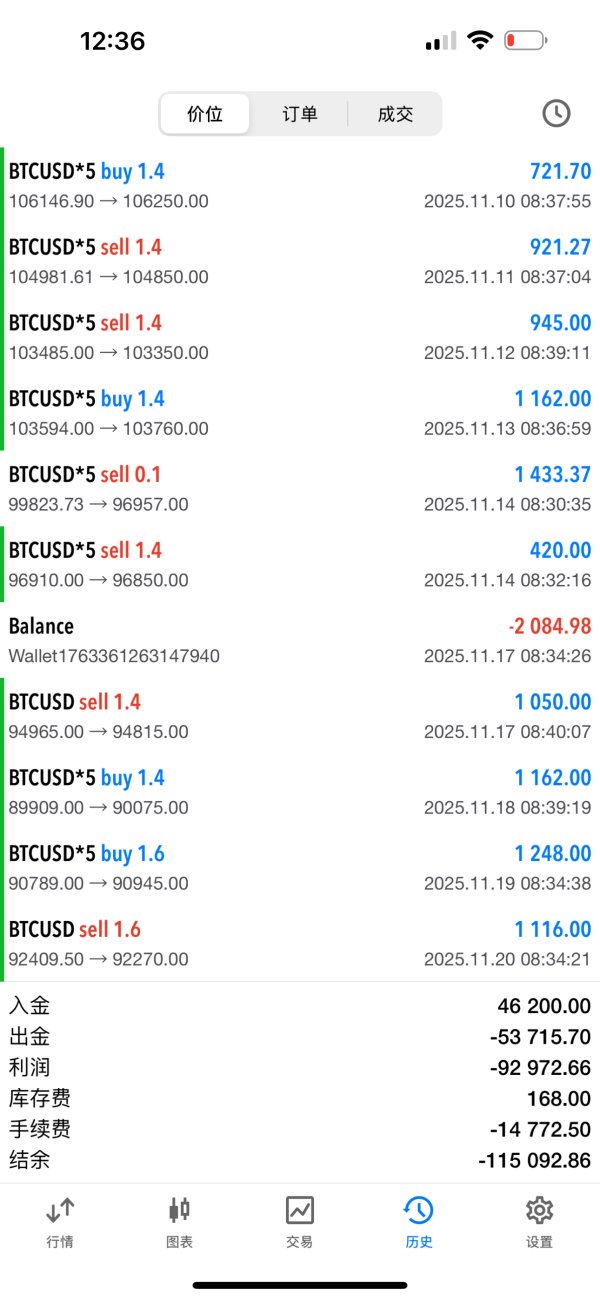The height and width of the screenshot is (1300, 600).
Task: Open the 交易 tab
Action: (299, 1222)
